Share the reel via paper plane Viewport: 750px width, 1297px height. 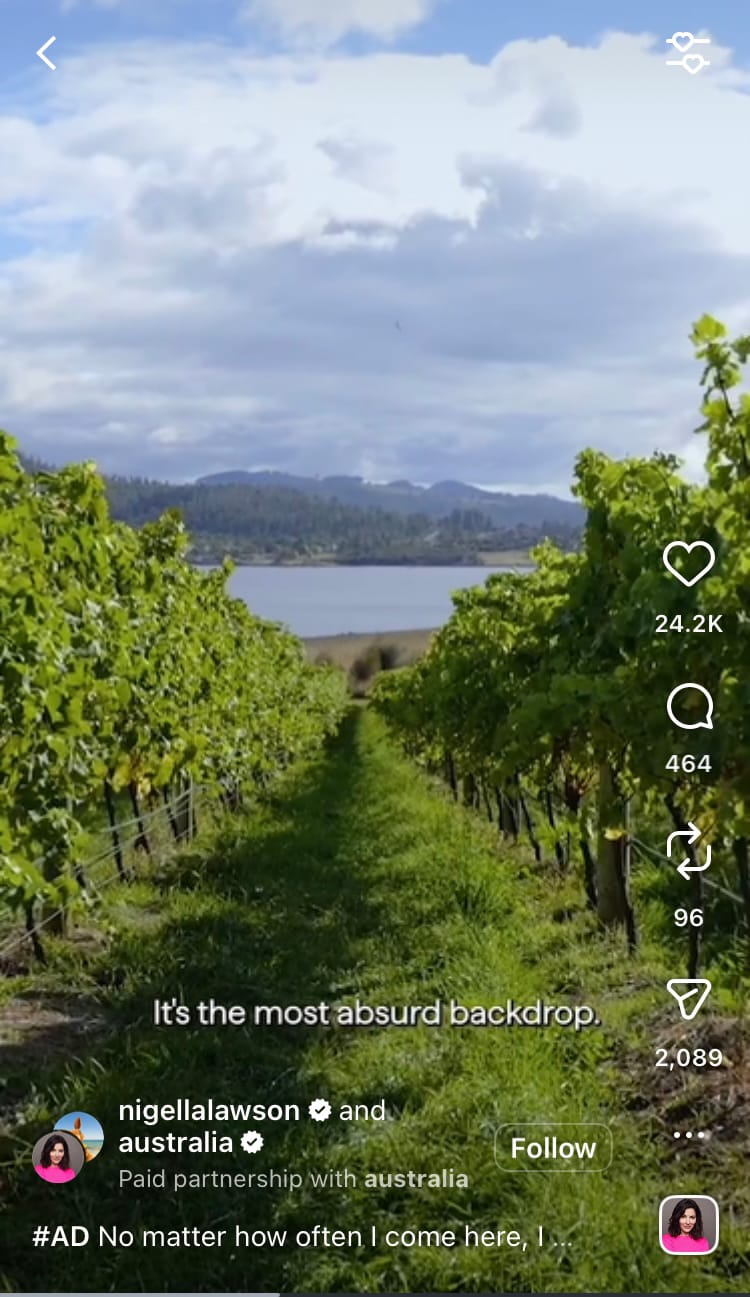[x=689, y=998]
